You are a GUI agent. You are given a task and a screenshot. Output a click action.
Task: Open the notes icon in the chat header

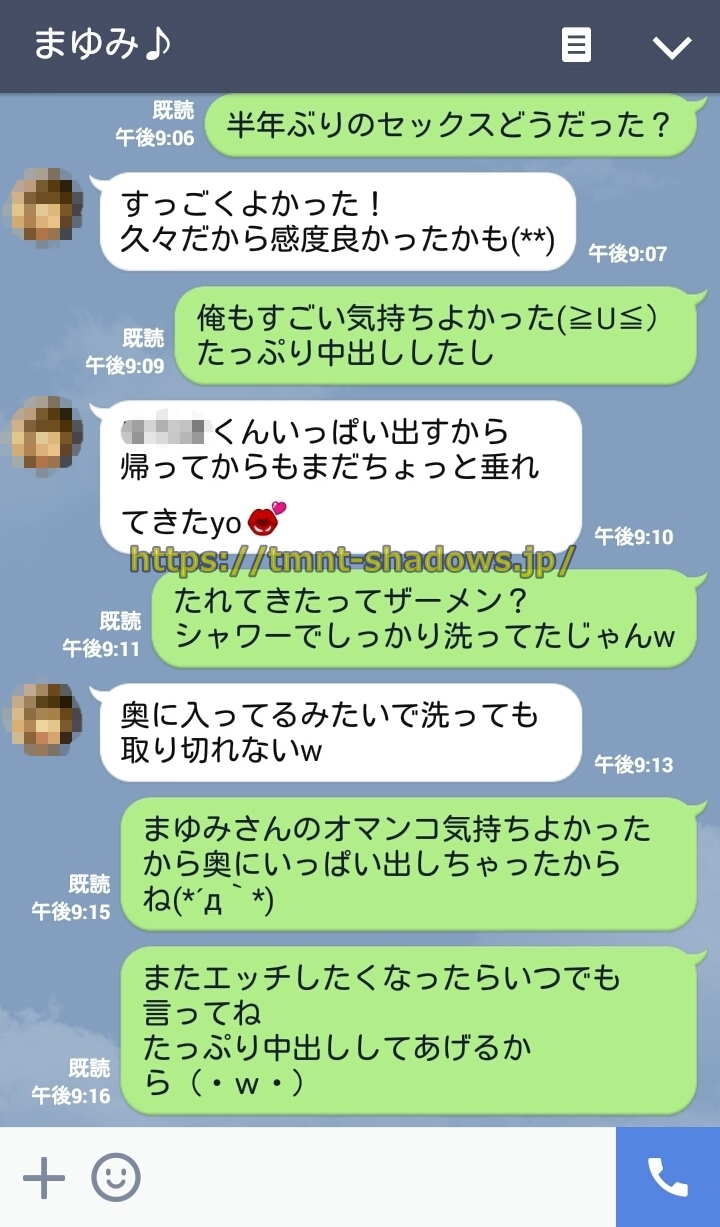pos(577,45)
